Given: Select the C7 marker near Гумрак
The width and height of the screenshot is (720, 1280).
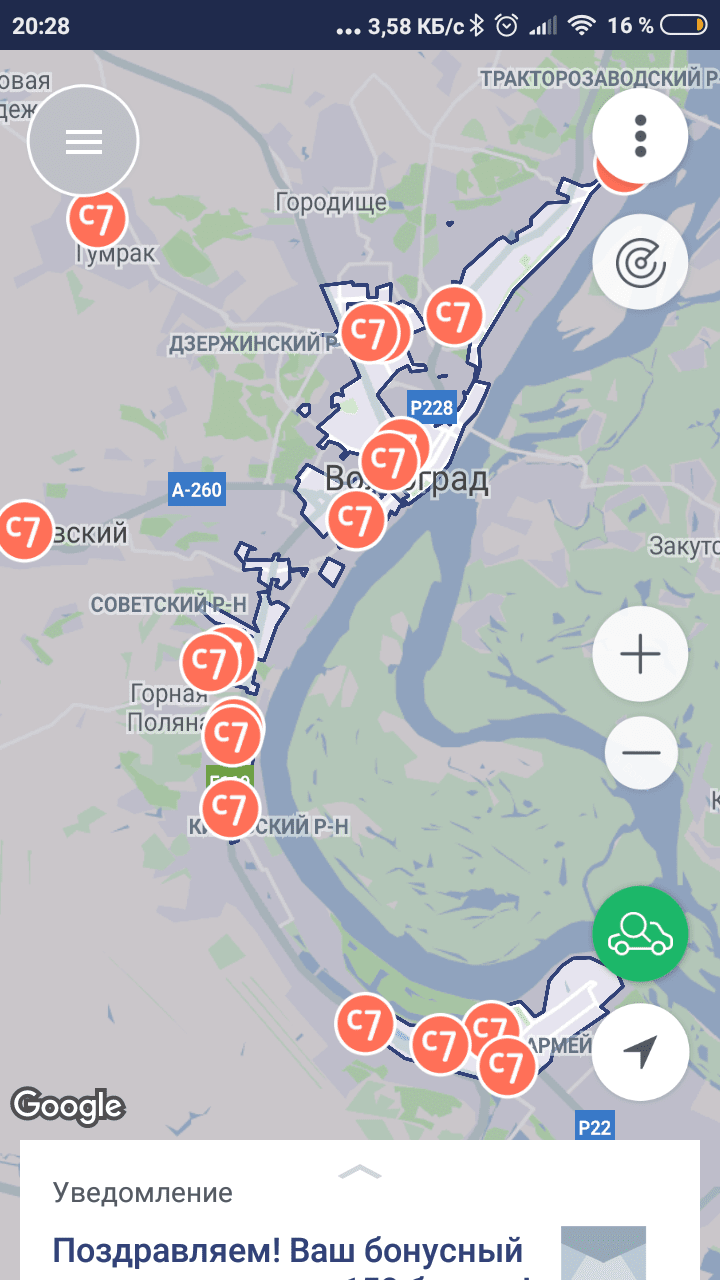Looking at the screenshot, I should coord(98,218).
